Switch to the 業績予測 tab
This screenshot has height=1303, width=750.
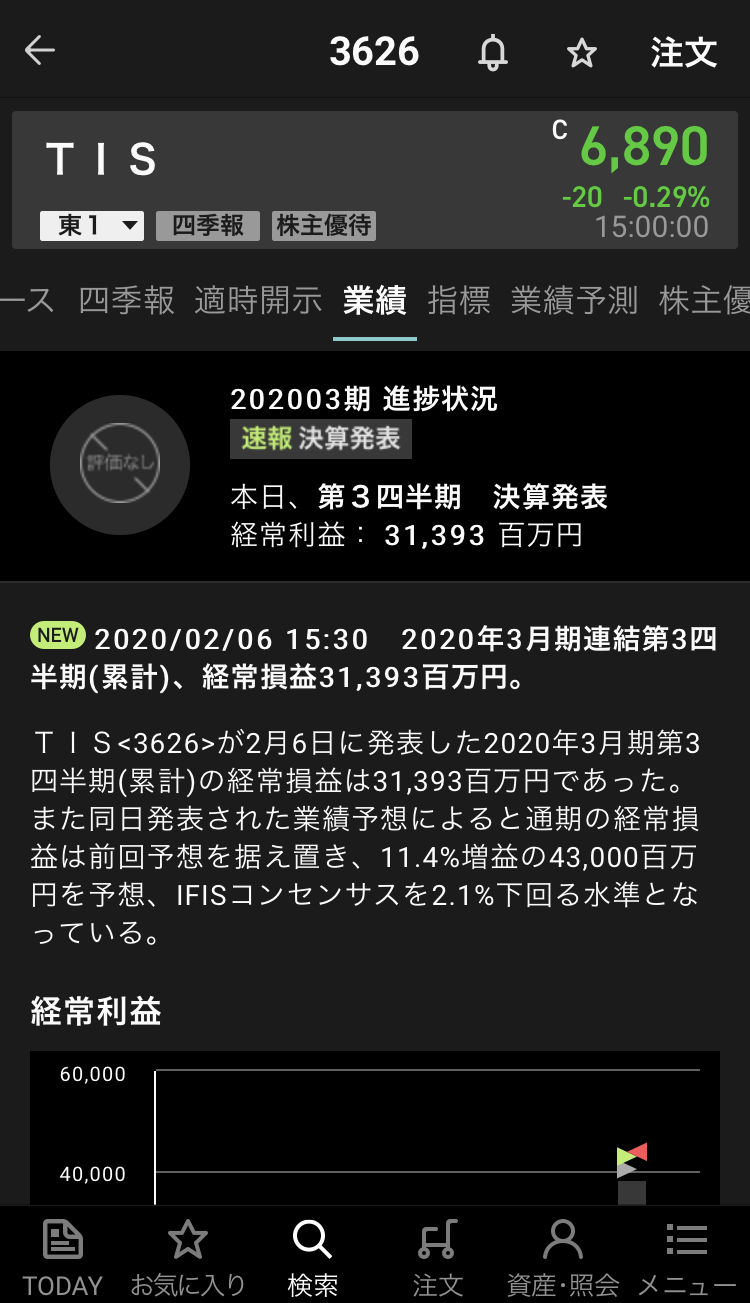[574, 300]
